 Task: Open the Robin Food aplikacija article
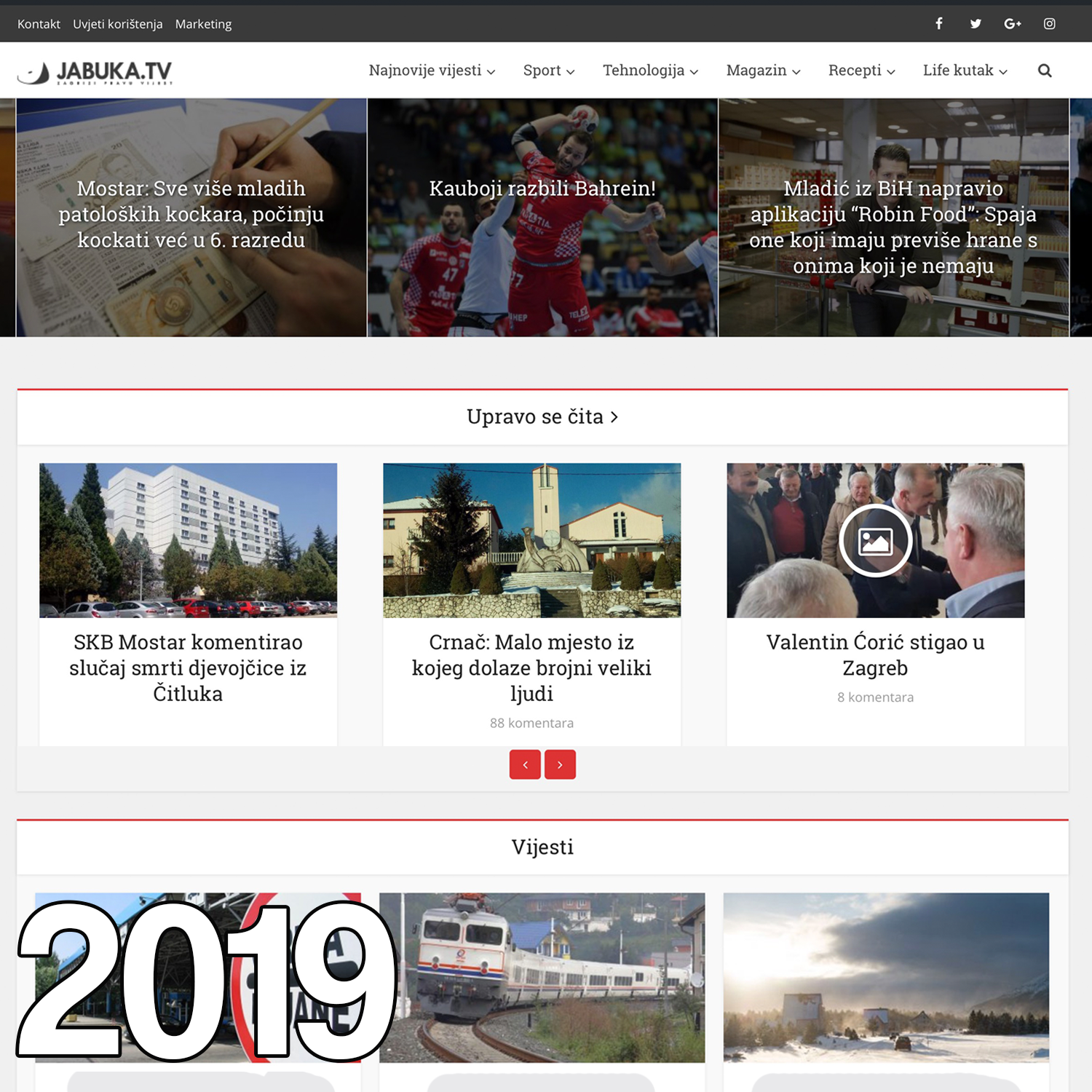(893, 227)
